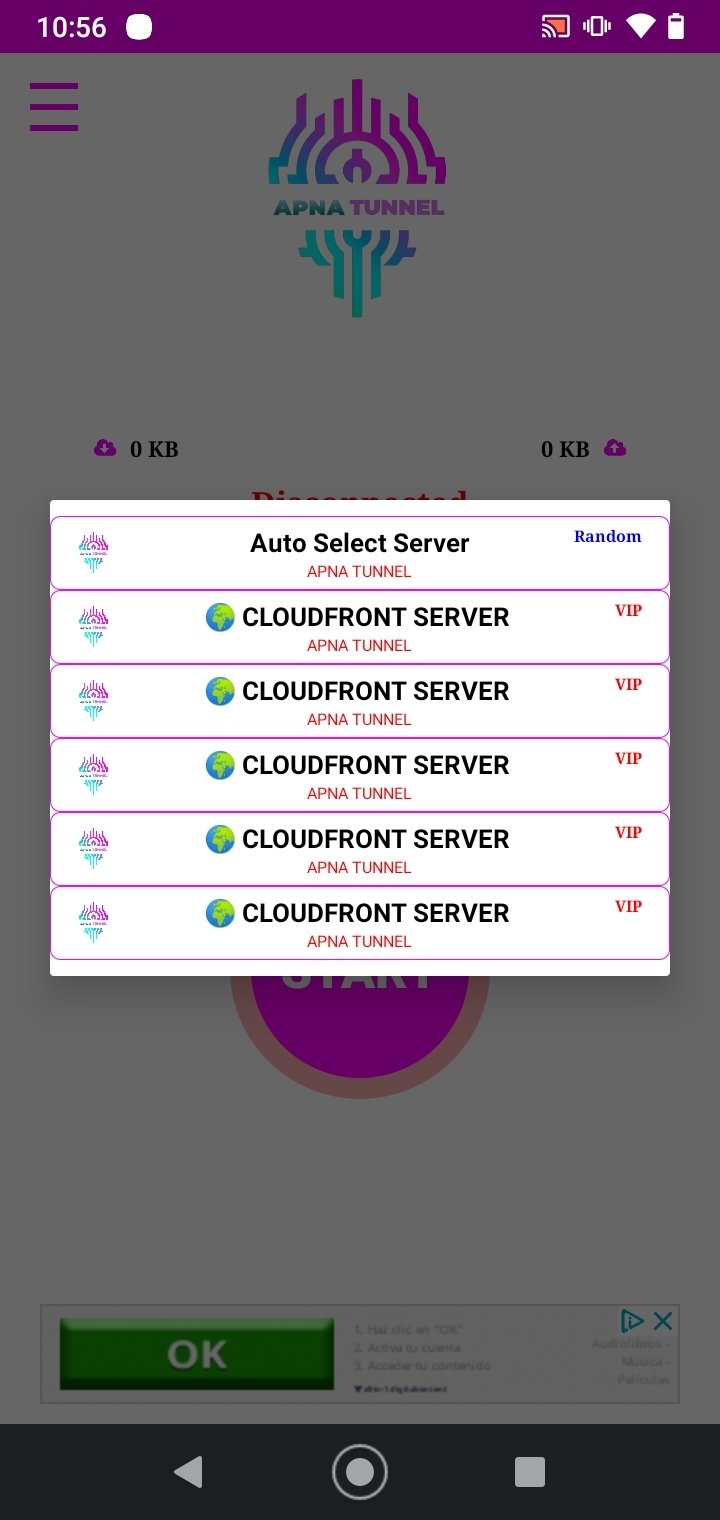This screenshot has height=1520, width=720.
Task: Choose Auto Select Server option
Action: pyautogui.click(x=360, y=553)
